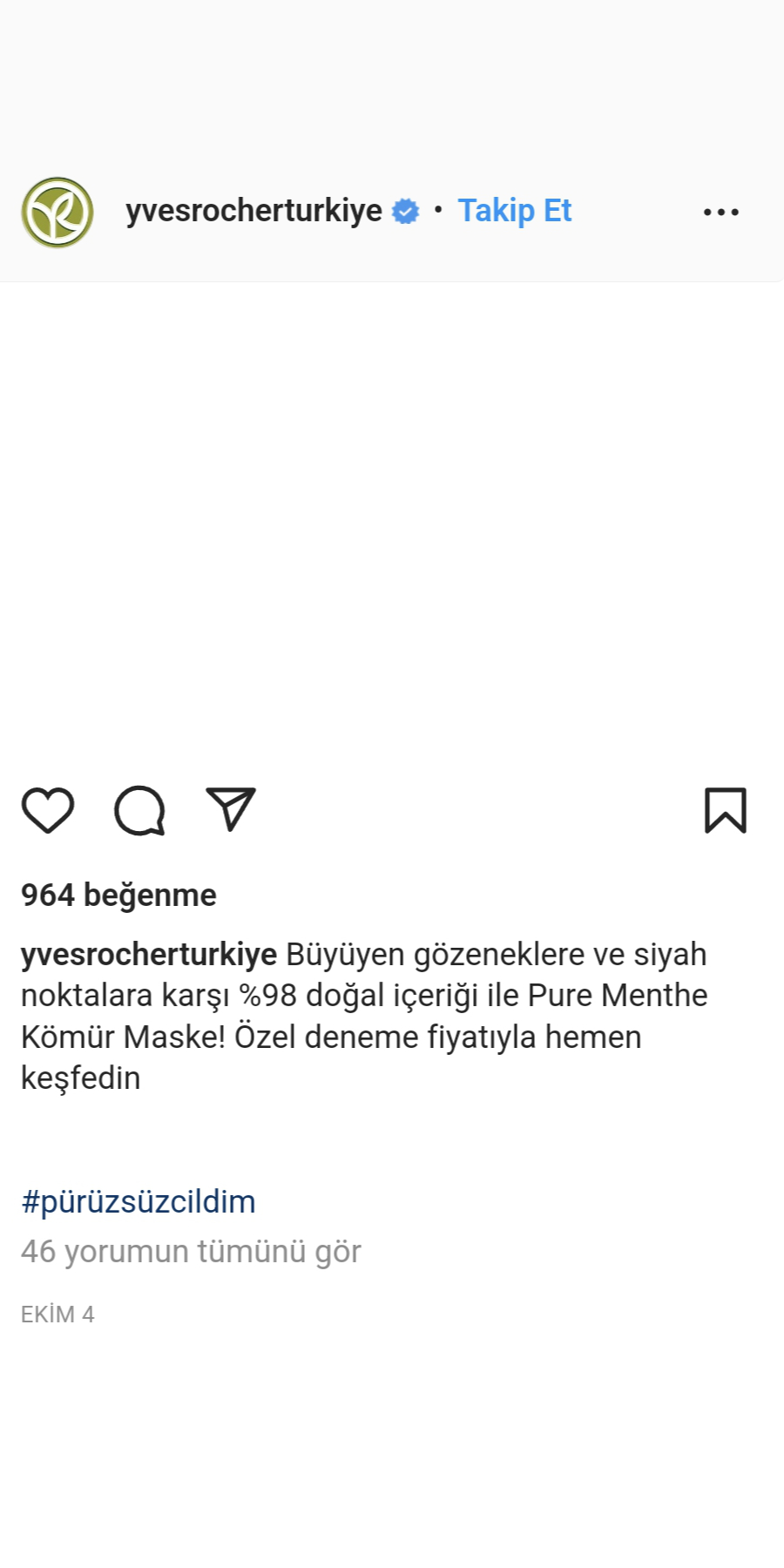This screenshot has width=784, height=1568.
Task: Open yvesrocherturkiye username in header
Action: click(253, 211)
